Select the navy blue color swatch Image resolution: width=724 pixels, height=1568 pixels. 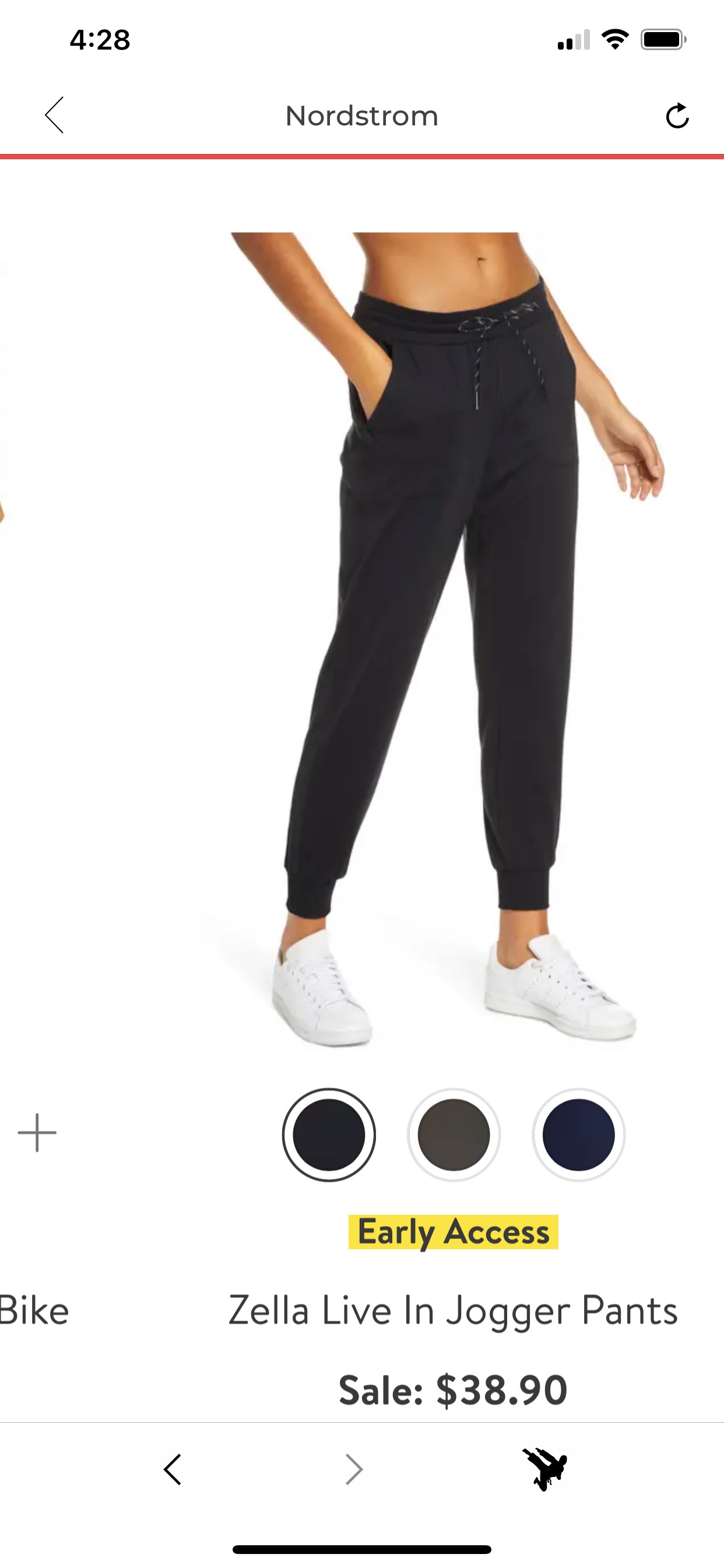coord(578,1135)
